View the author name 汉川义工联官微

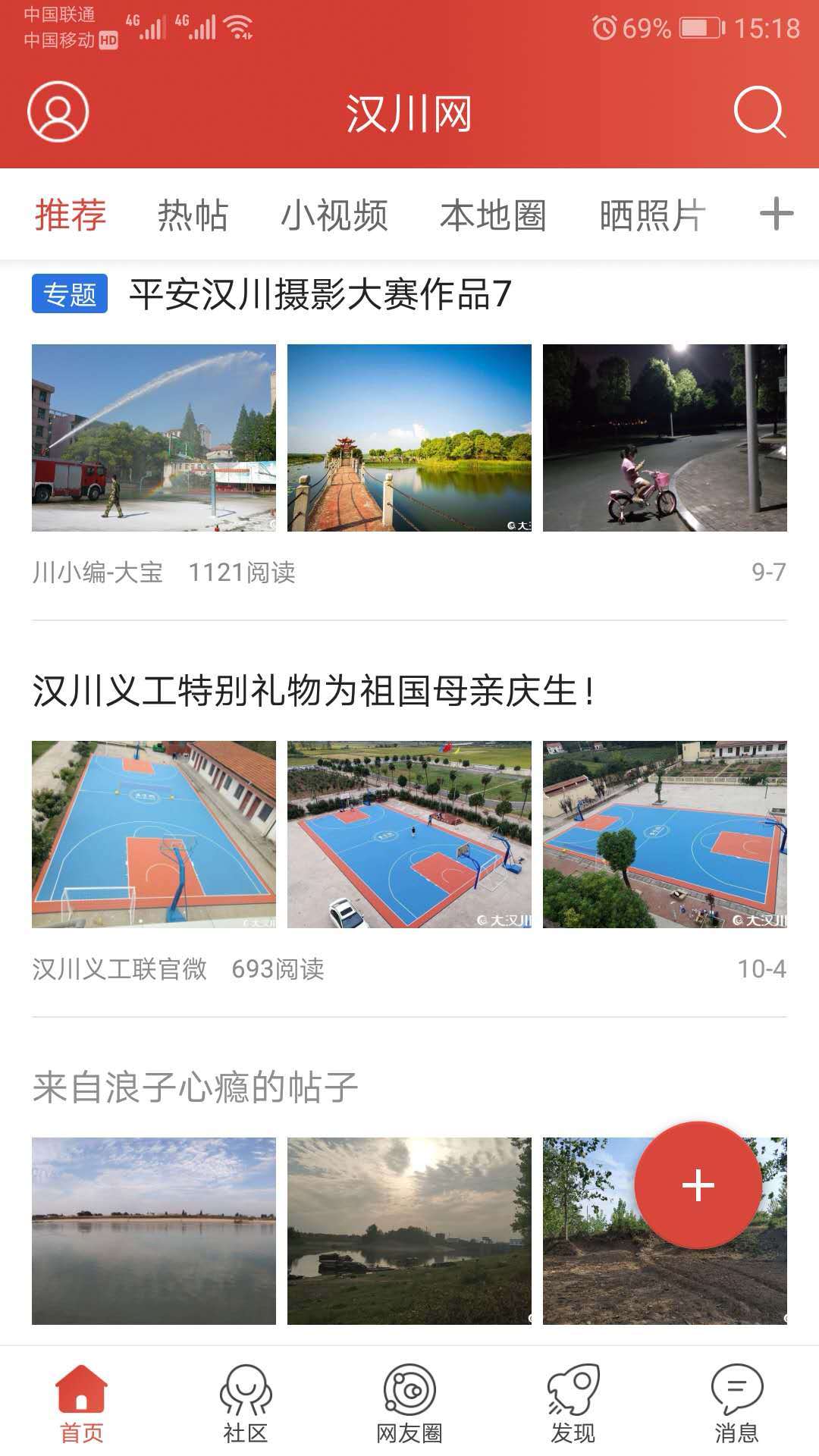tap(119, 969)
